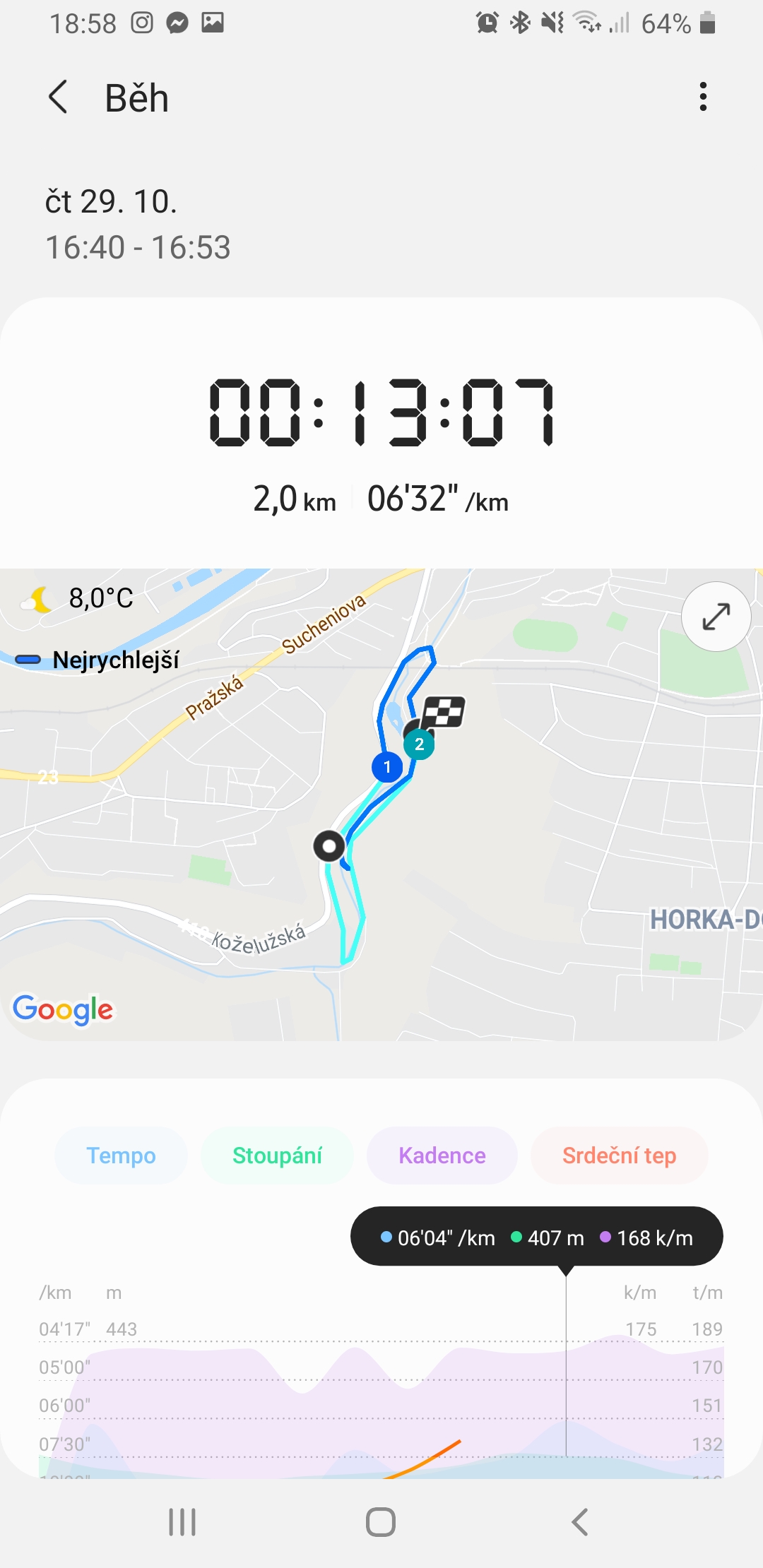Image resolution: width=763 pixels, height=1568 pixels.
Task: Expand the map to full screen
Action: [716, 617]
